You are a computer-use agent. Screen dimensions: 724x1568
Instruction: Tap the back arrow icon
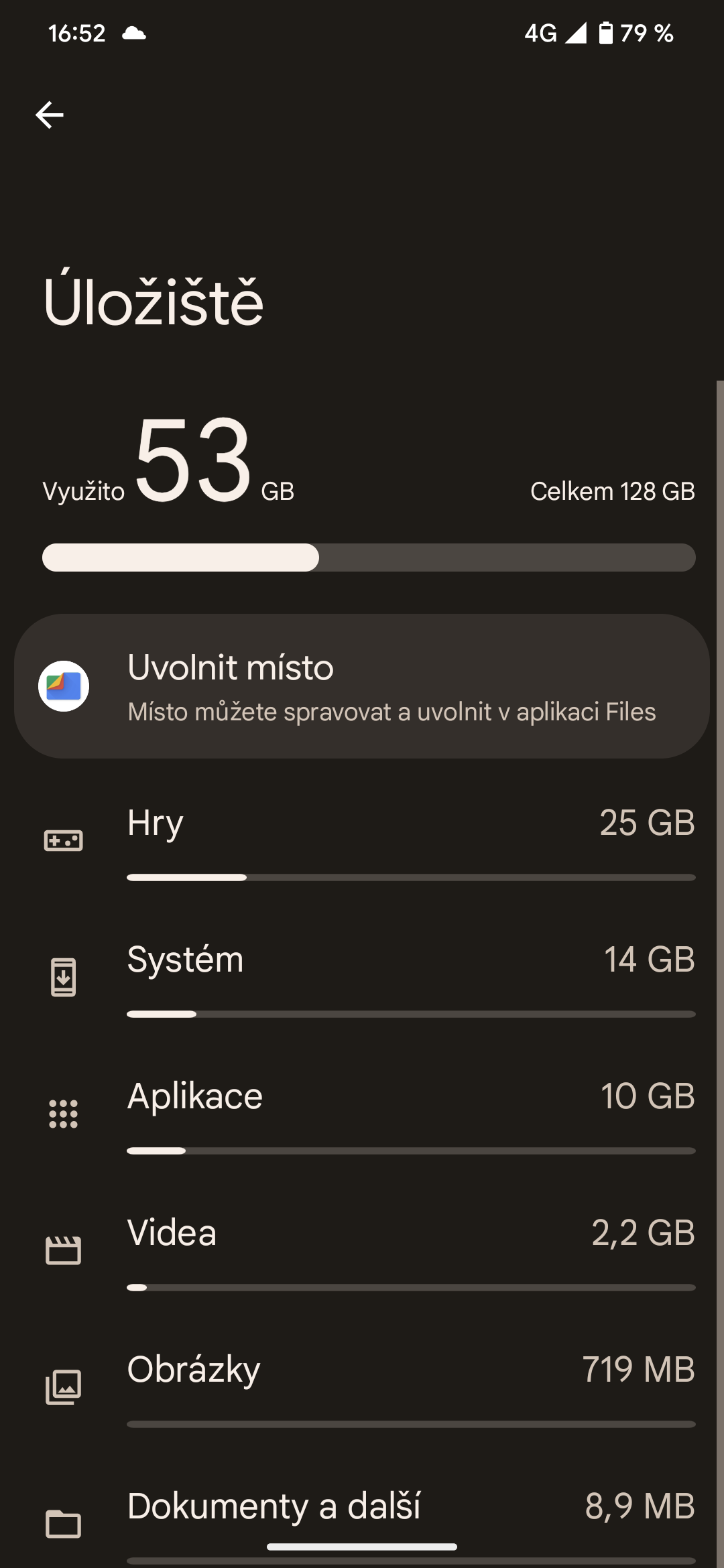50,113
